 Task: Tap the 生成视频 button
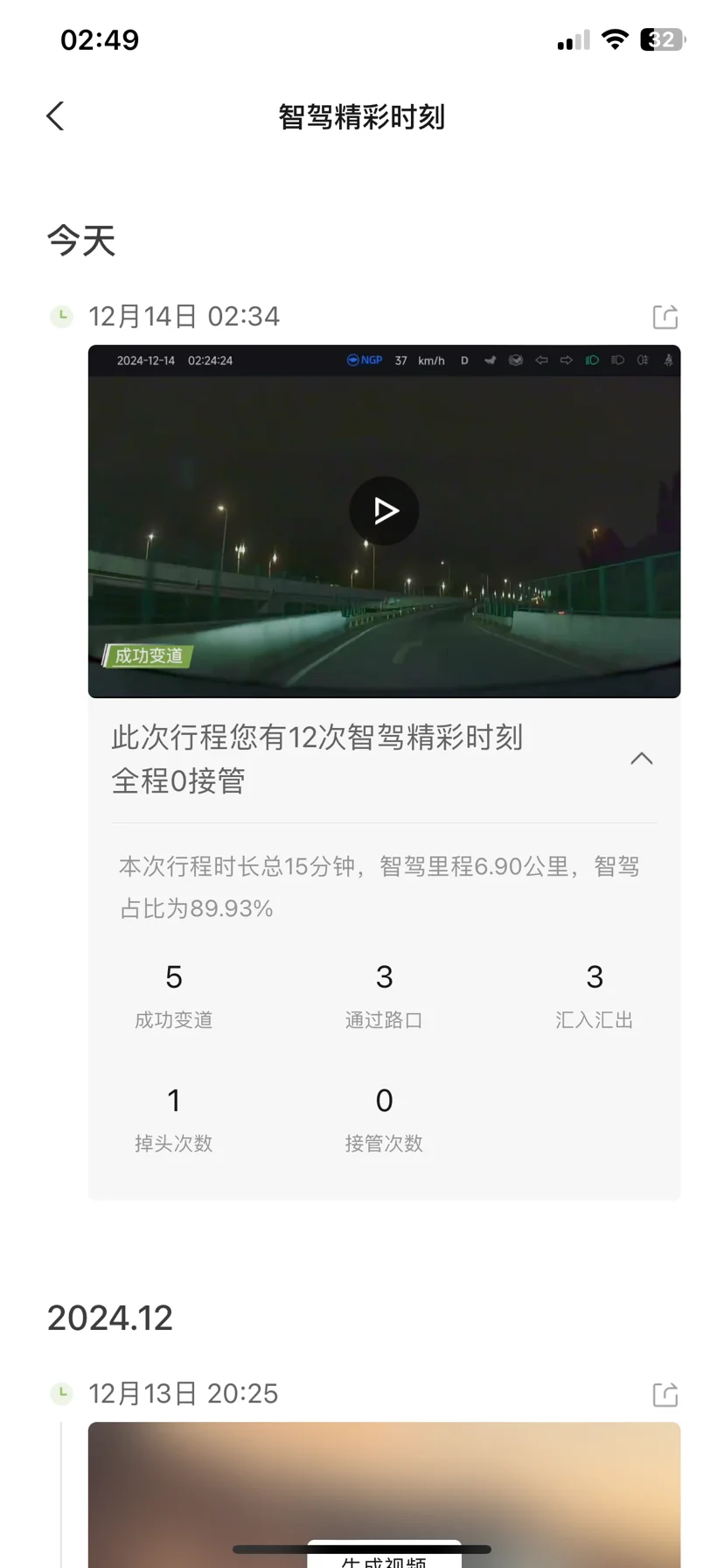[x=384, y=1557]
